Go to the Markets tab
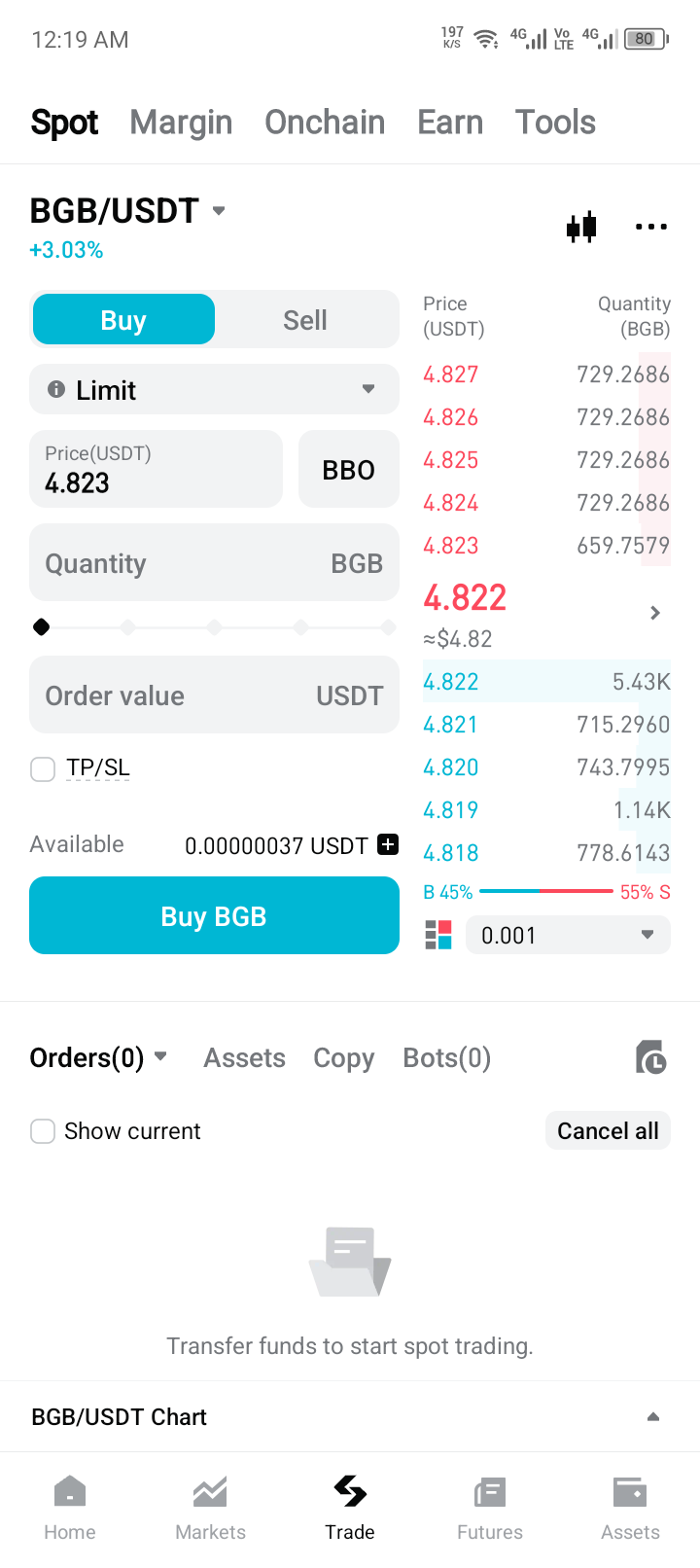This screenshot has width=700, height=1568. click(210, 1508)
